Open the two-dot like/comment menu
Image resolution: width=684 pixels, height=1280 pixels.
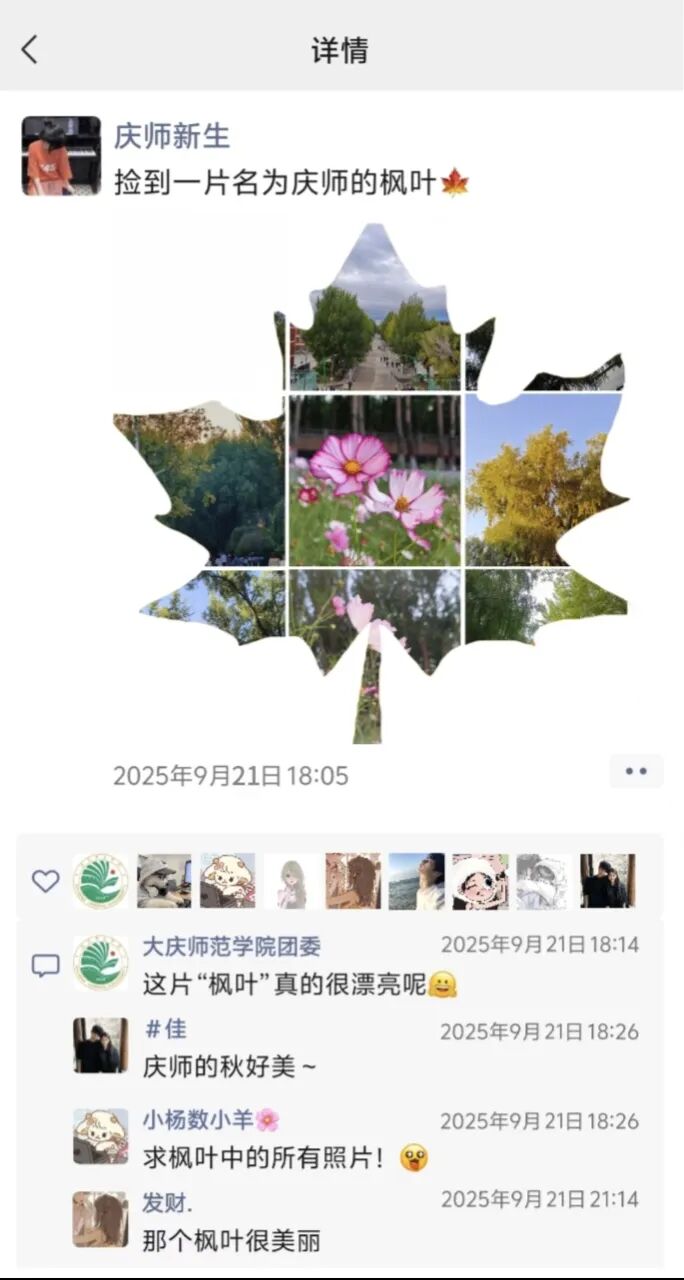click(x=636, y=771)
